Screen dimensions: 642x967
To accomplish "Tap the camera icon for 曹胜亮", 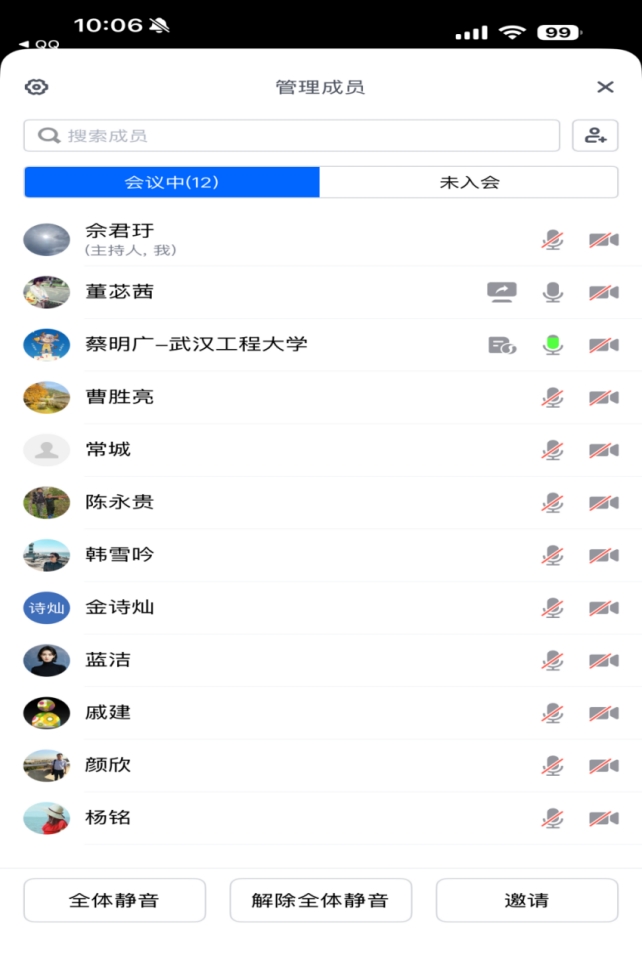I will coord(603,398).
